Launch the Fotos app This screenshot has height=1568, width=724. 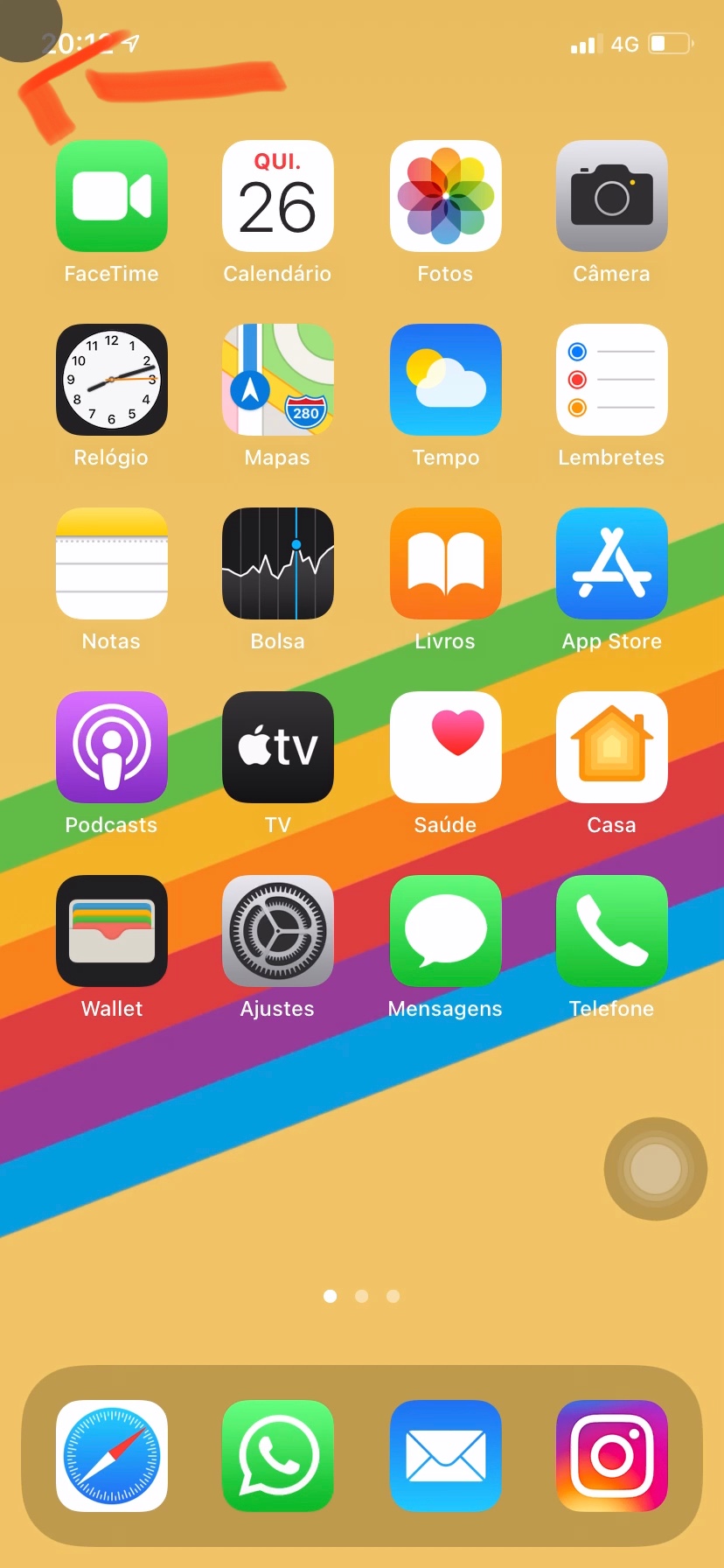(445, 196)
